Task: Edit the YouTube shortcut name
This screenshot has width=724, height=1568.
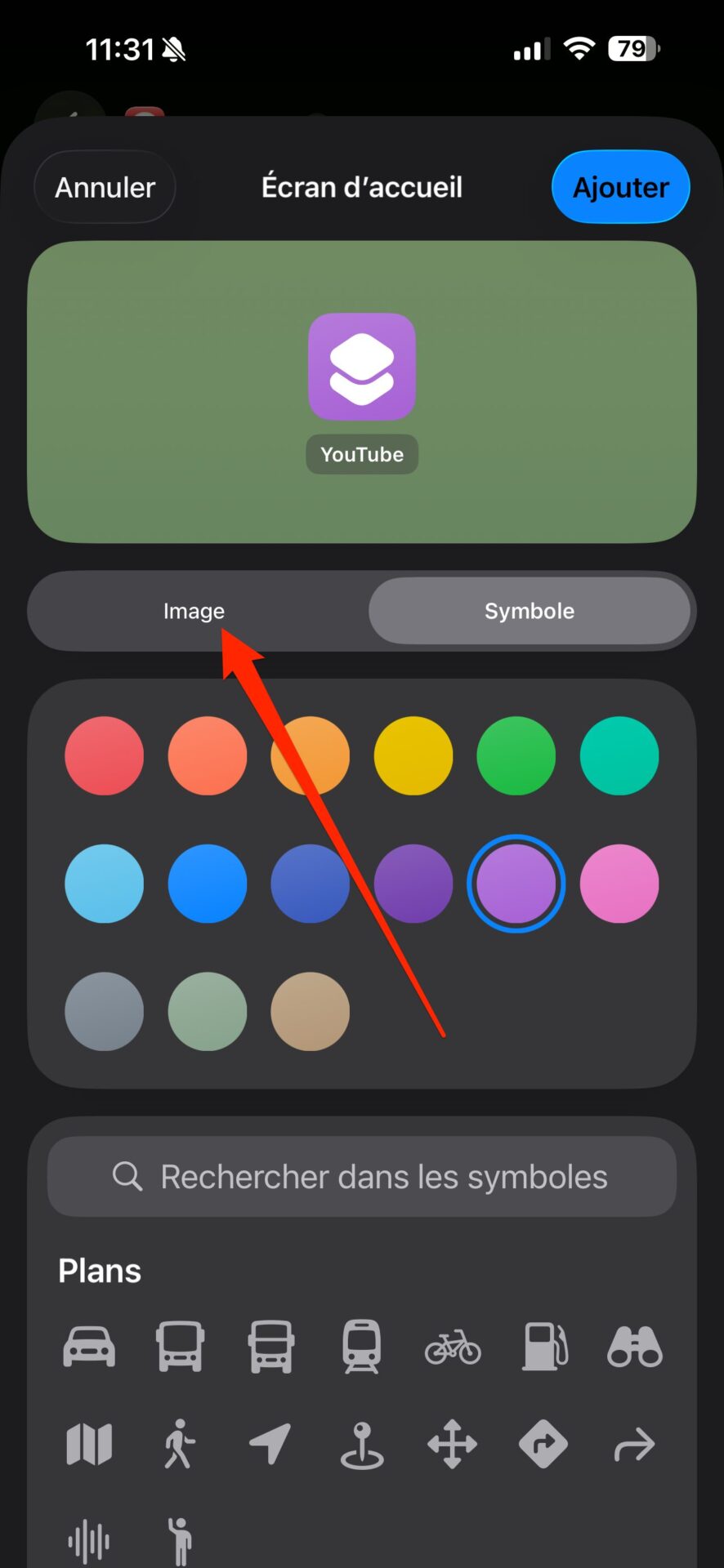Action: [362, 454]
